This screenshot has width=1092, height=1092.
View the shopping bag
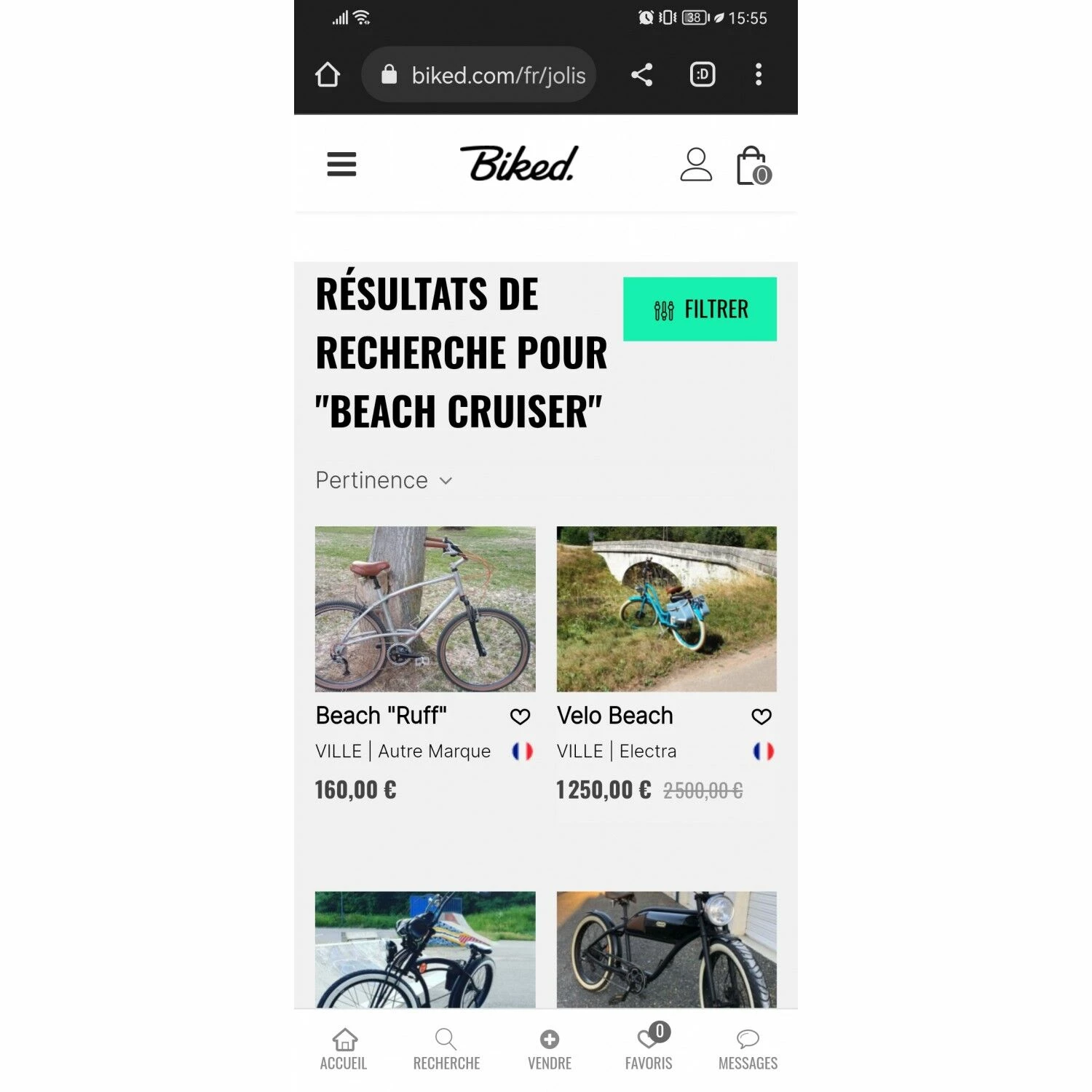point(753,166)
